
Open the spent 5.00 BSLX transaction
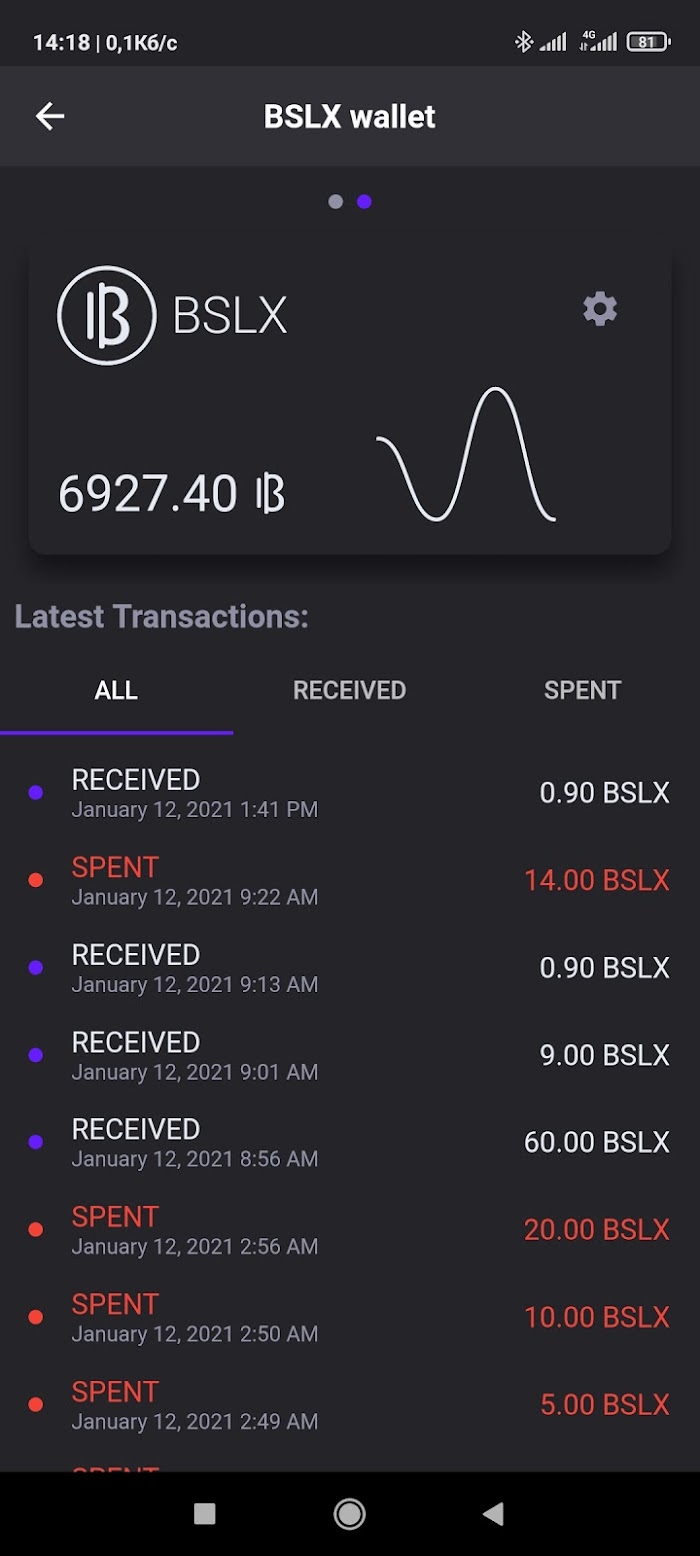(x=350, y=1404)
